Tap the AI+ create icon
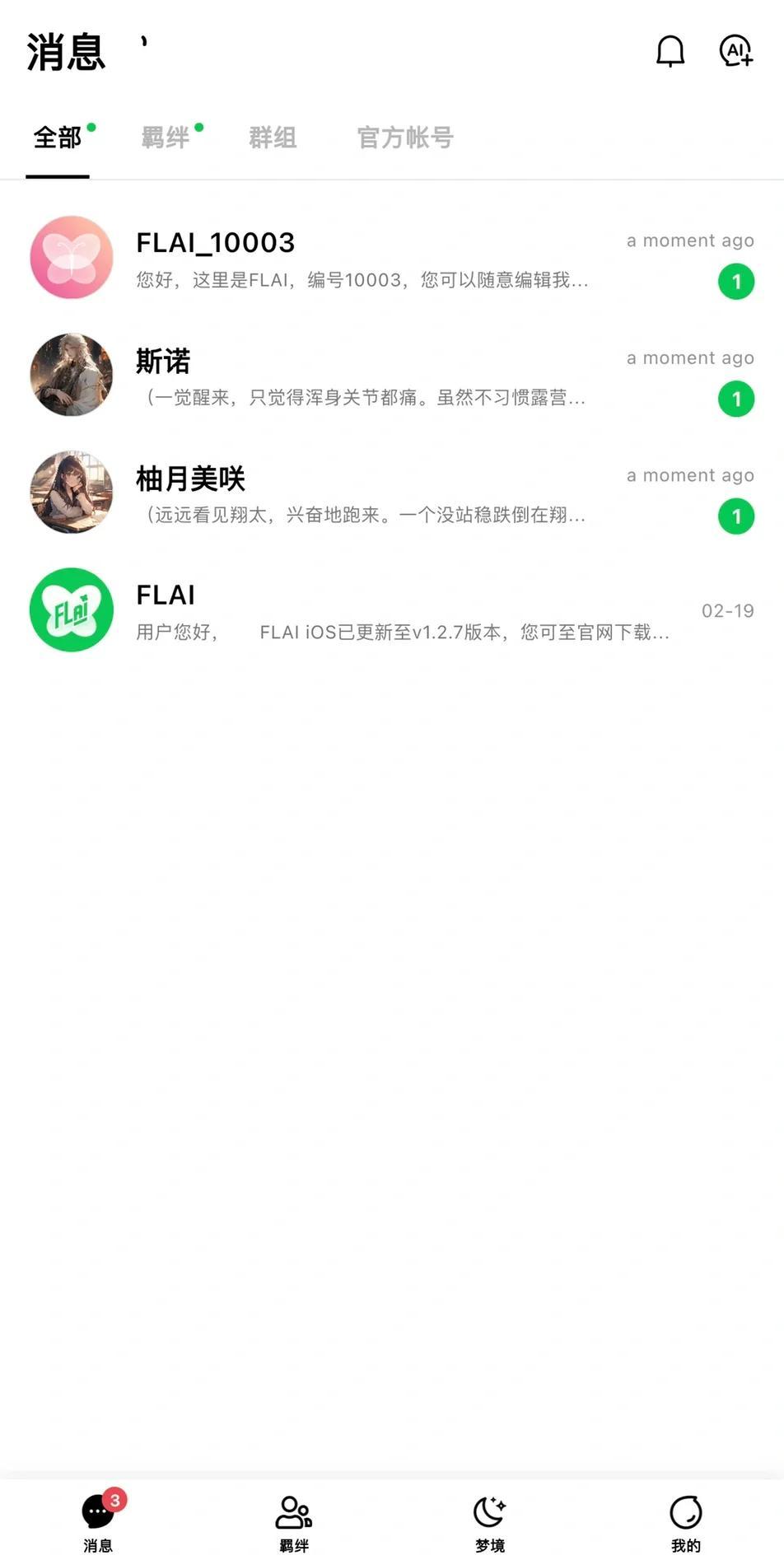 (735, 51)
